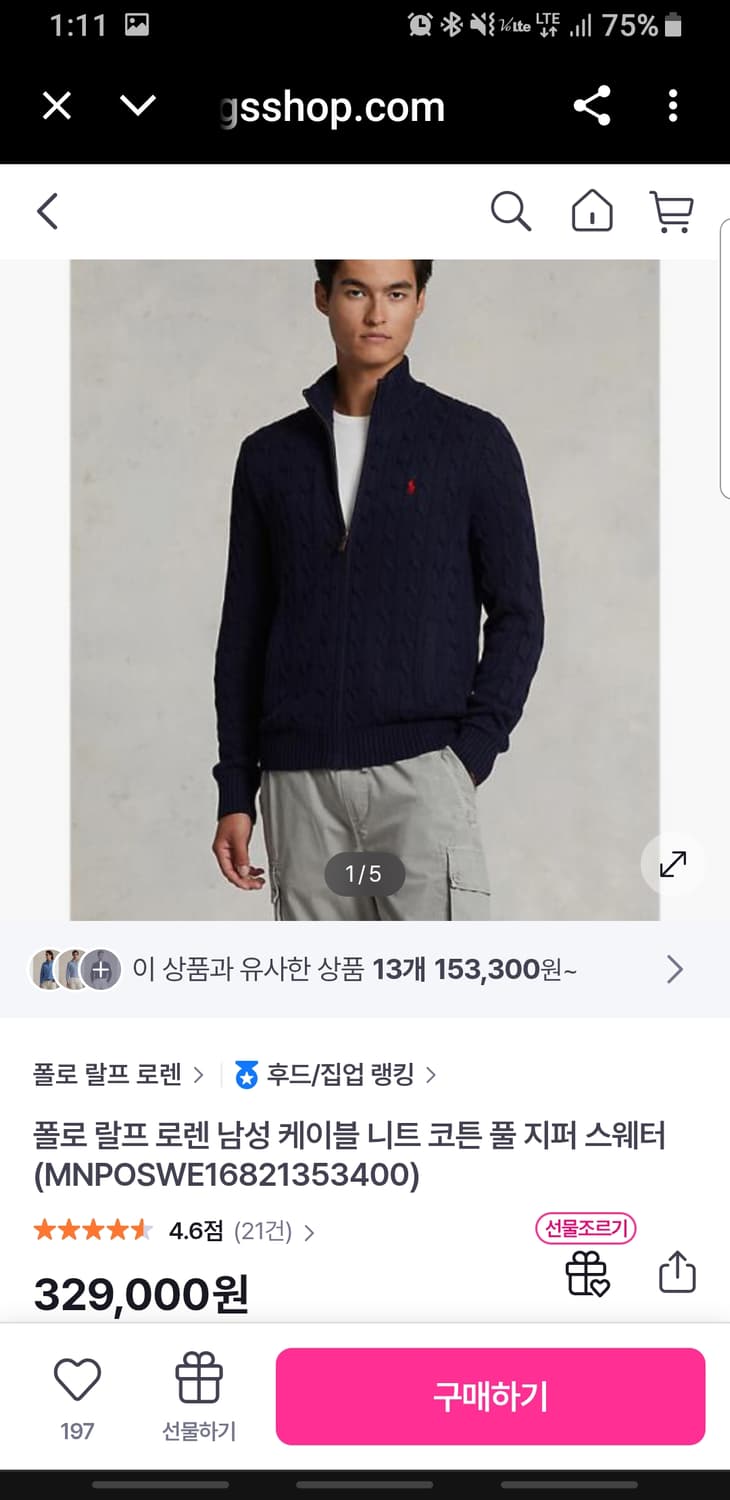Open similar products via the right arrow

point(675,968)
